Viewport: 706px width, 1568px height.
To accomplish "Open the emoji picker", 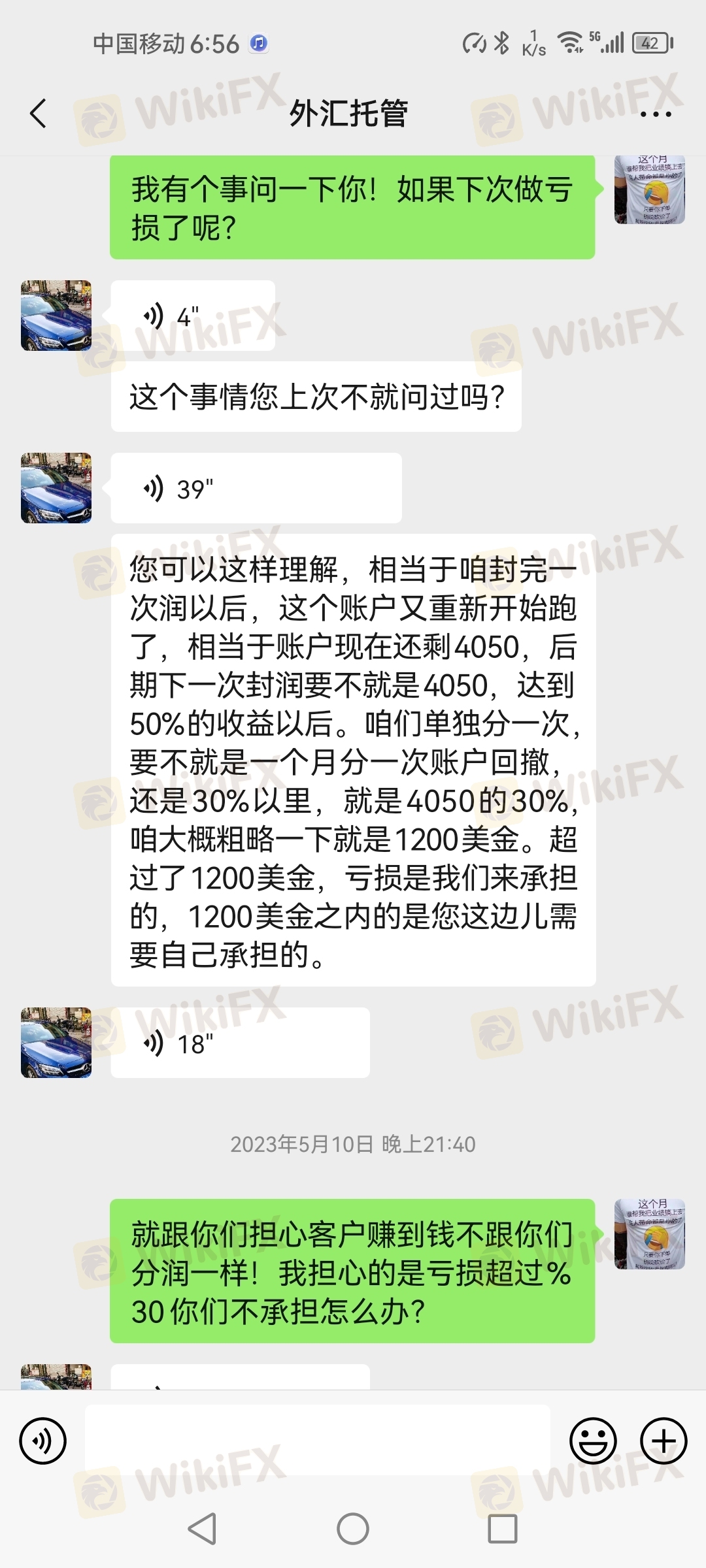I will (x=593, y=1440).
